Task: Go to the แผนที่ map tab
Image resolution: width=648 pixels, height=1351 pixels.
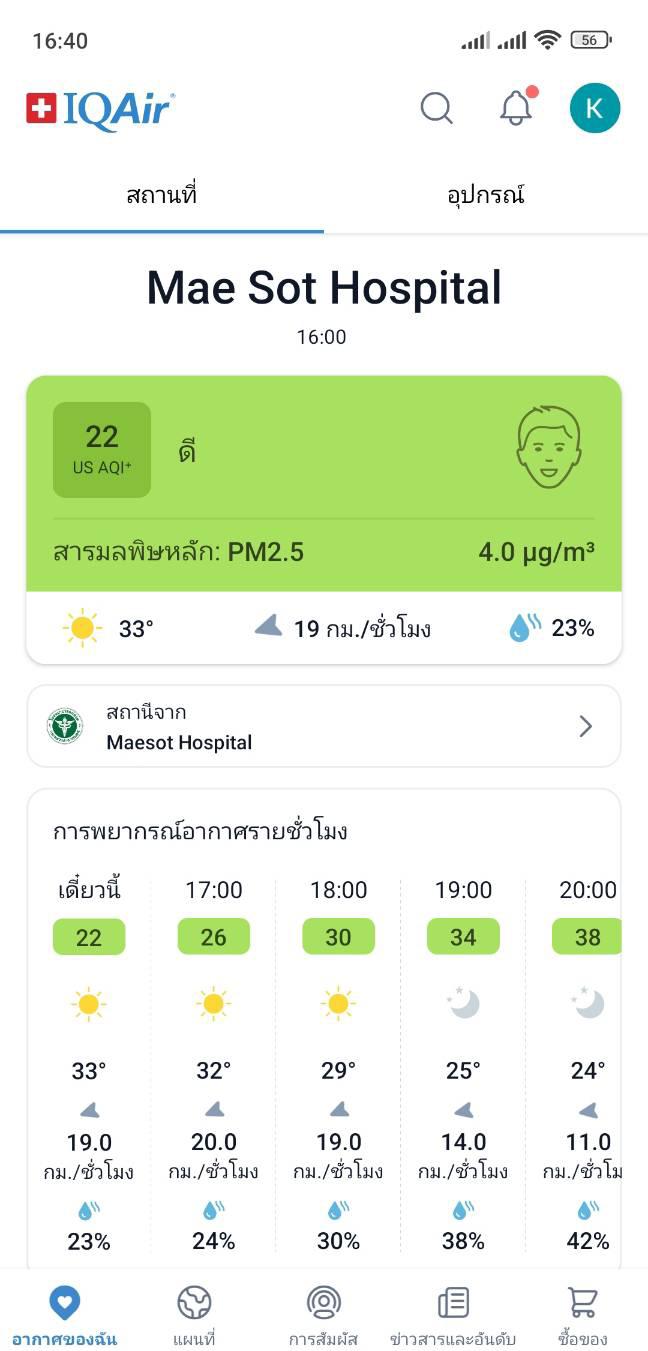Action: tap(194, 1316)
